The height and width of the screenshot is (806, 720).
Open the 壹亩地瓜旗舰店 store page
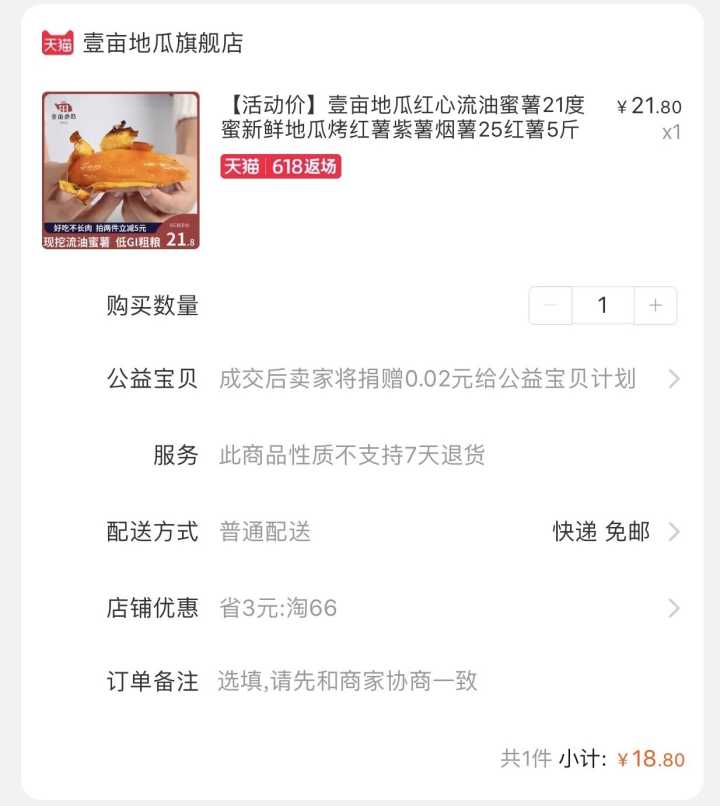coord(162,43)
